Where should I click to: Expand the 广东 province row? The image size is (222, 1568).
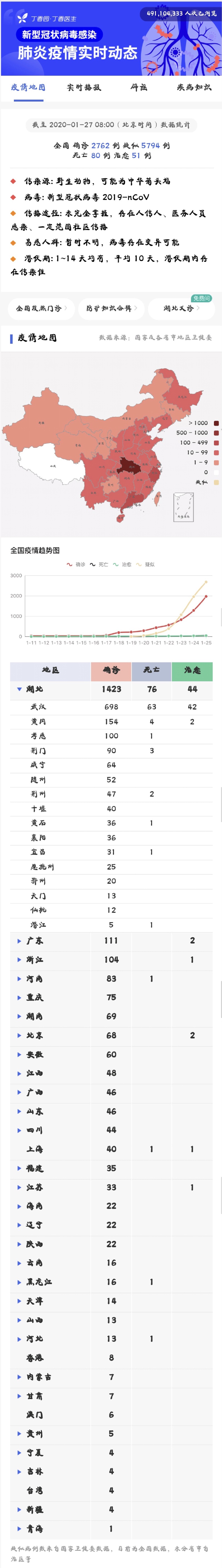[x=111, y=940]
